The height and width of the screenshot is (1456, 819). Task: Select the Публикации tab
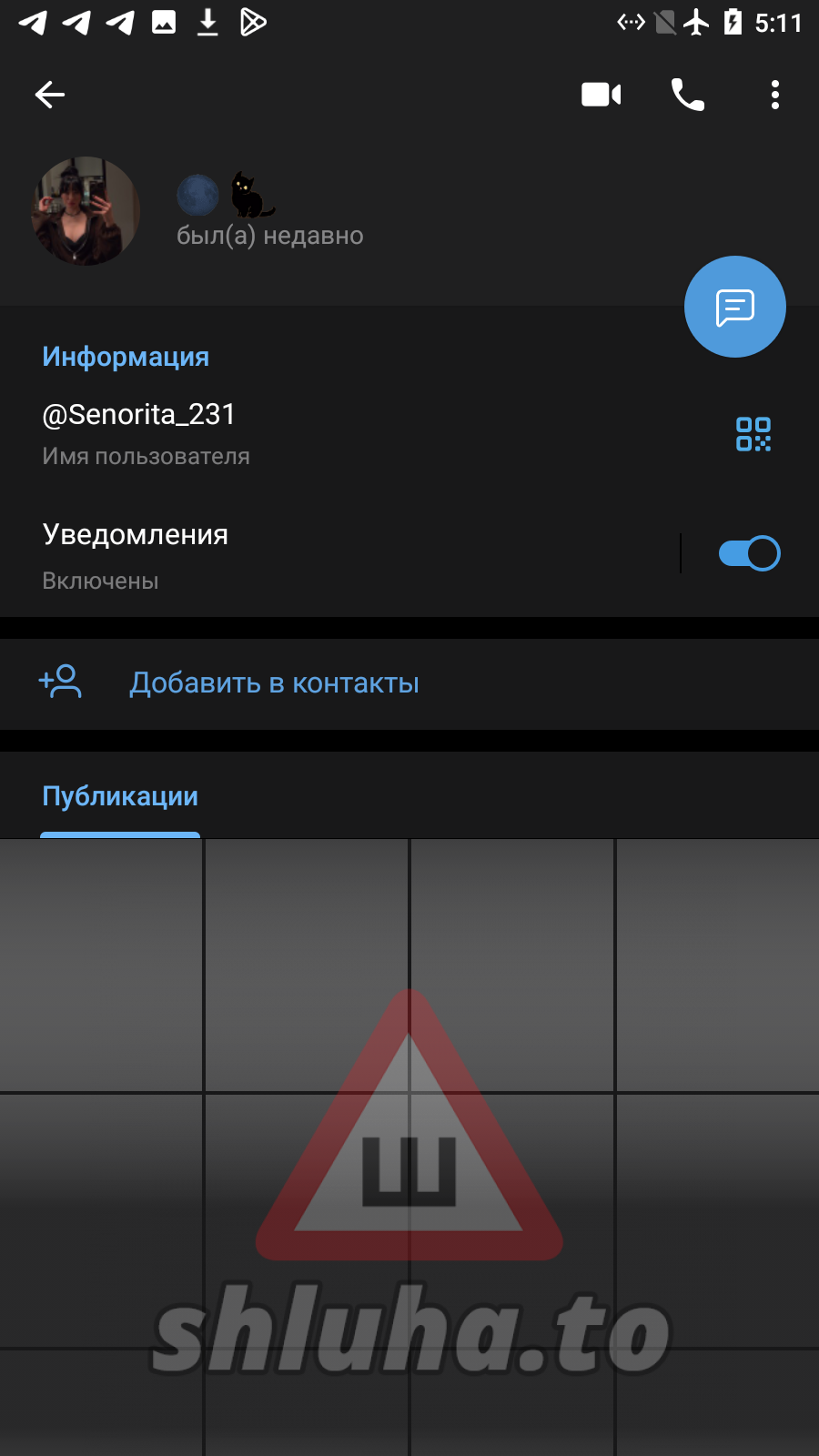tap(120, 797)
